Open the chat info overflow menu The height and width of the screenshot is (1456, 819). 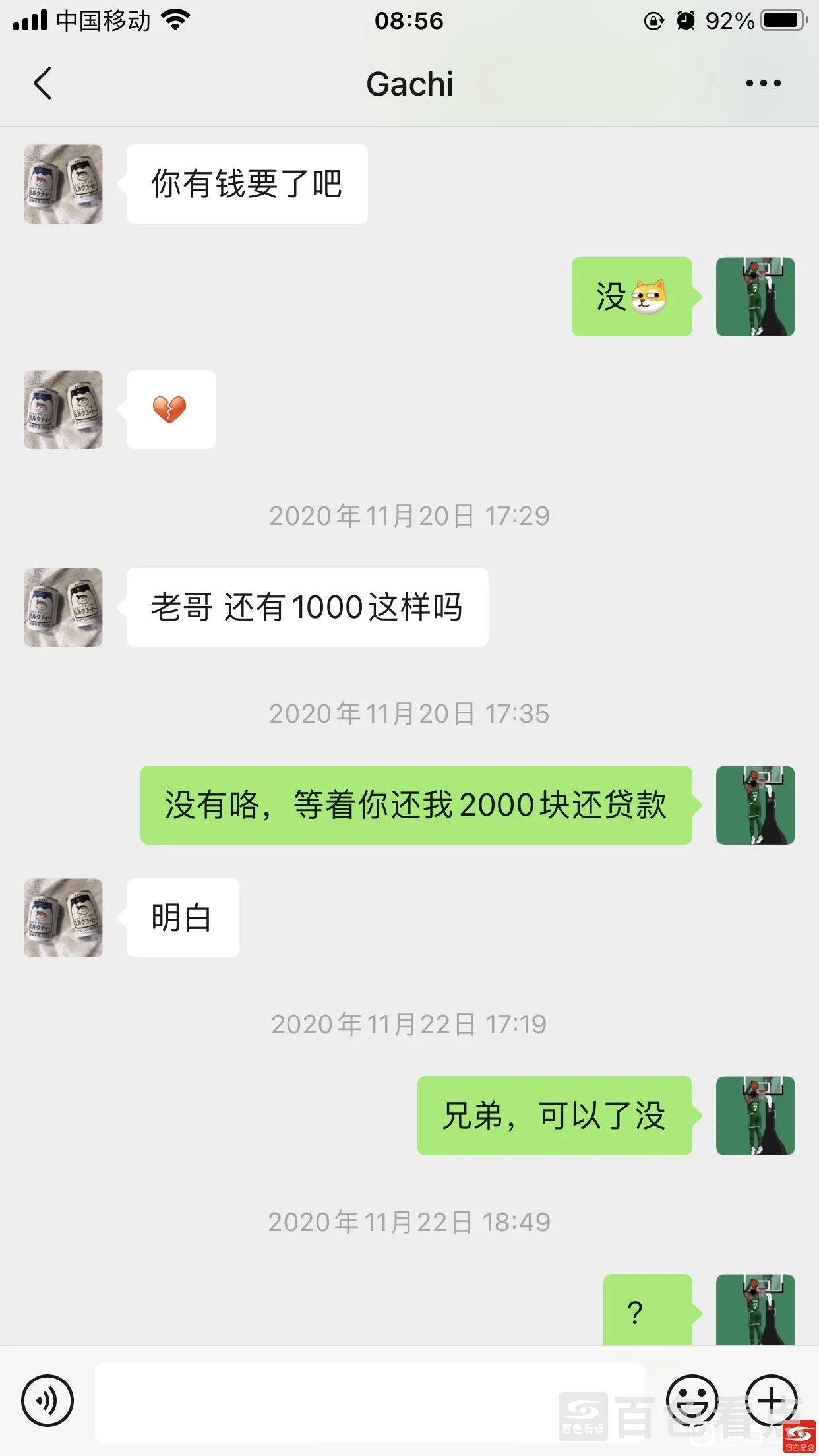(x=763, y=84)
